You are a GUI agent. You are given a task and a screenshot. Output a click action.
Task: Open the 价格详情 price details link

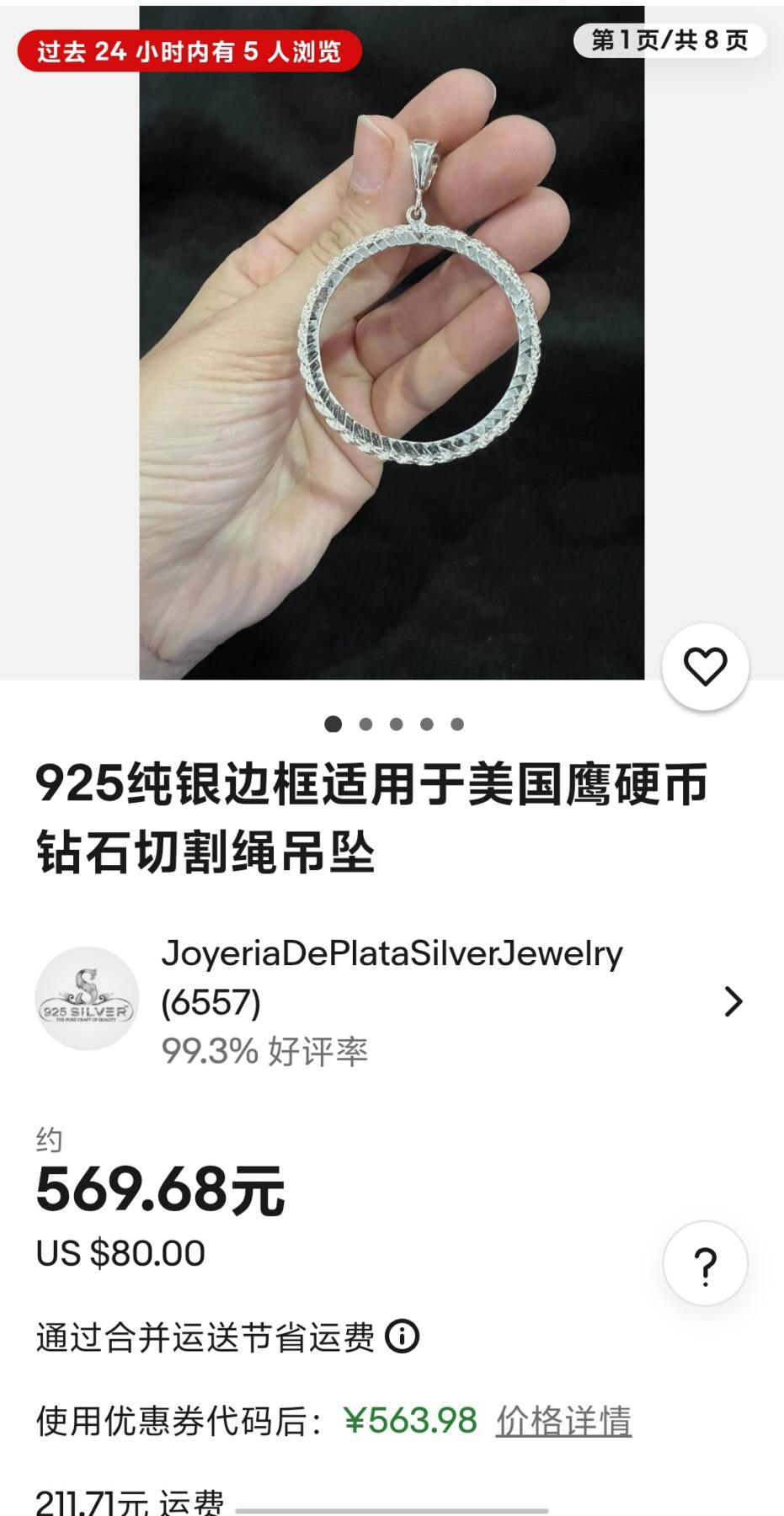click(x=563, y=1421)
